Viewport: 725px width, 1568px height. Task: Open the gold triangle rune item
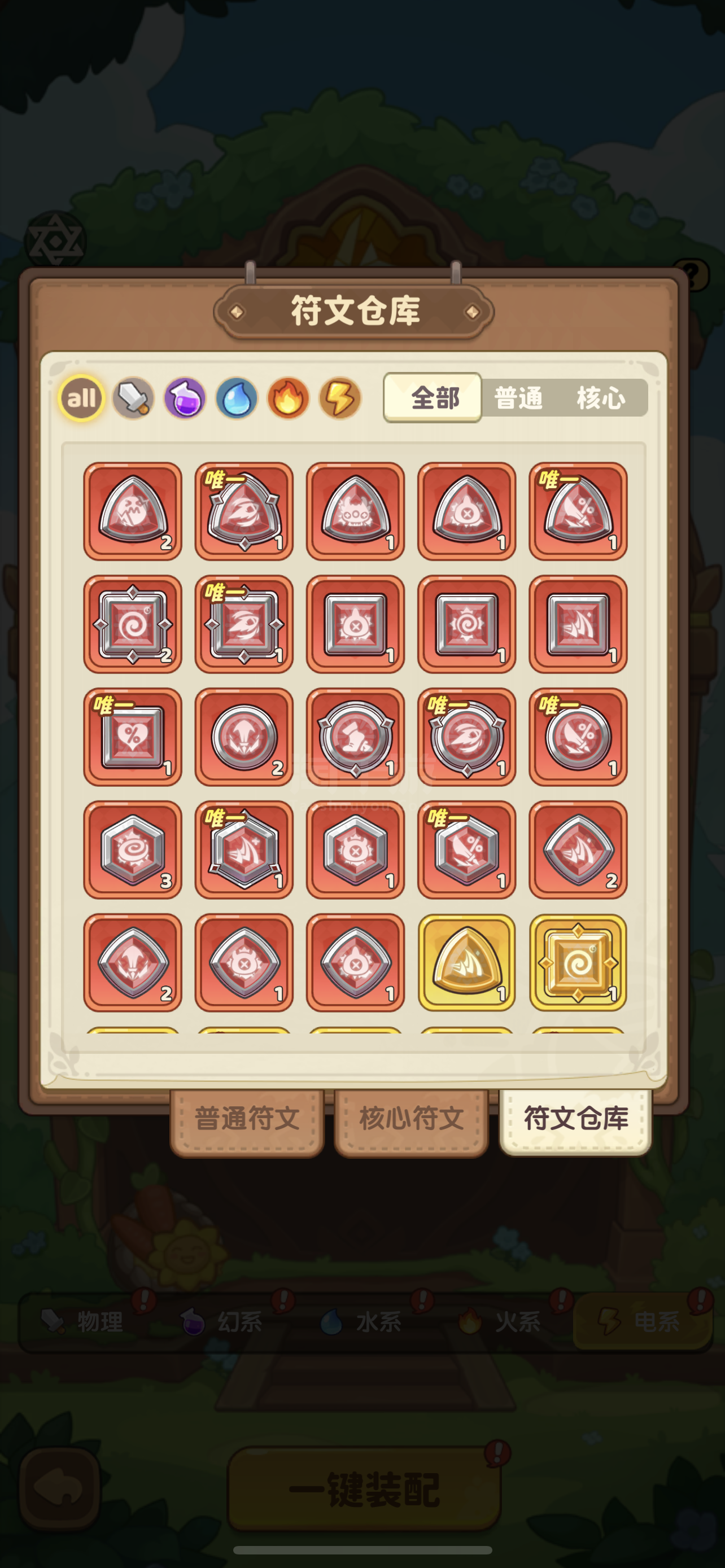(x=467, y=962)
